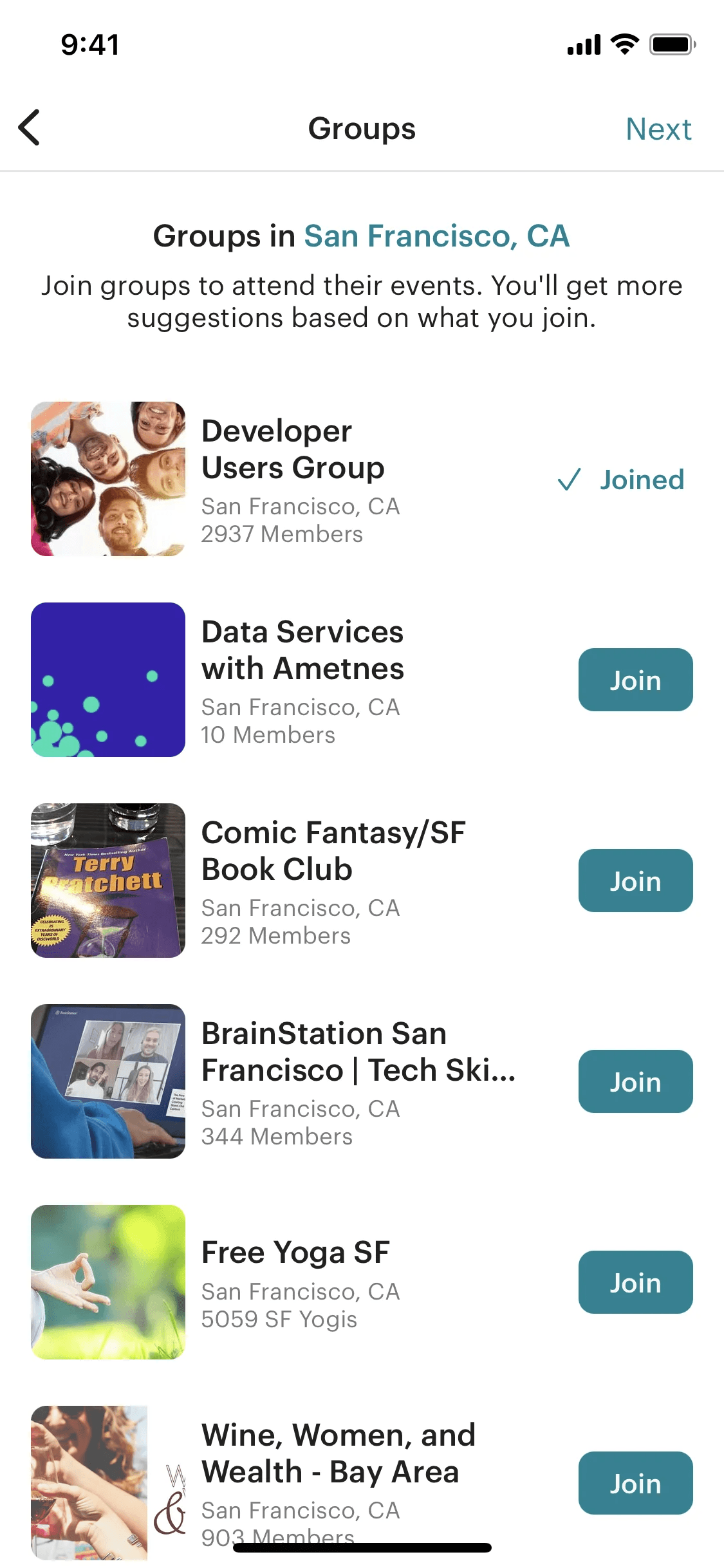Tap Next to continue
Screen dimensions: 724x1568
coord(658,129)
